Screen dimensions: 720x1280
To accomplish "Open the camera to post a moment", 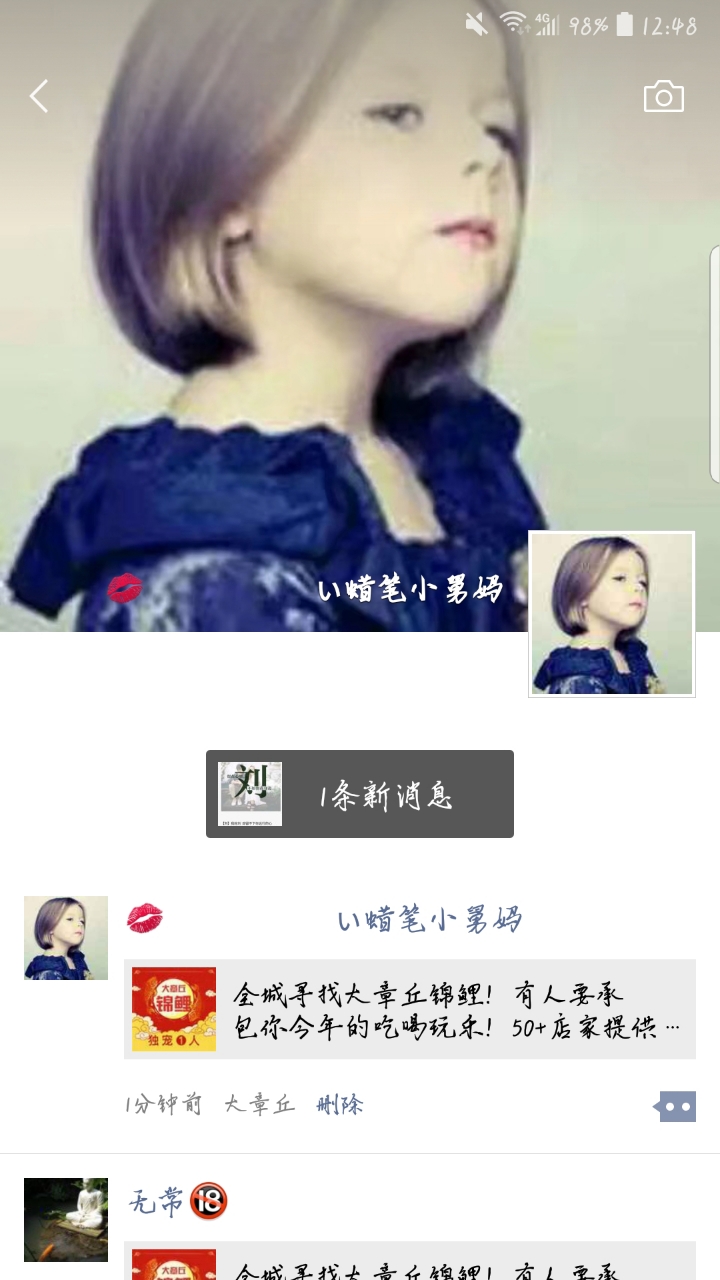I will (663, 97).
